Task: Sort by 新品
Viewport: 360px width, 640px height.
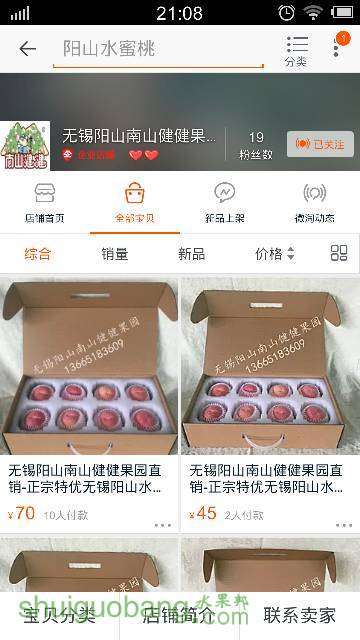Action: [x=191, y=254]
